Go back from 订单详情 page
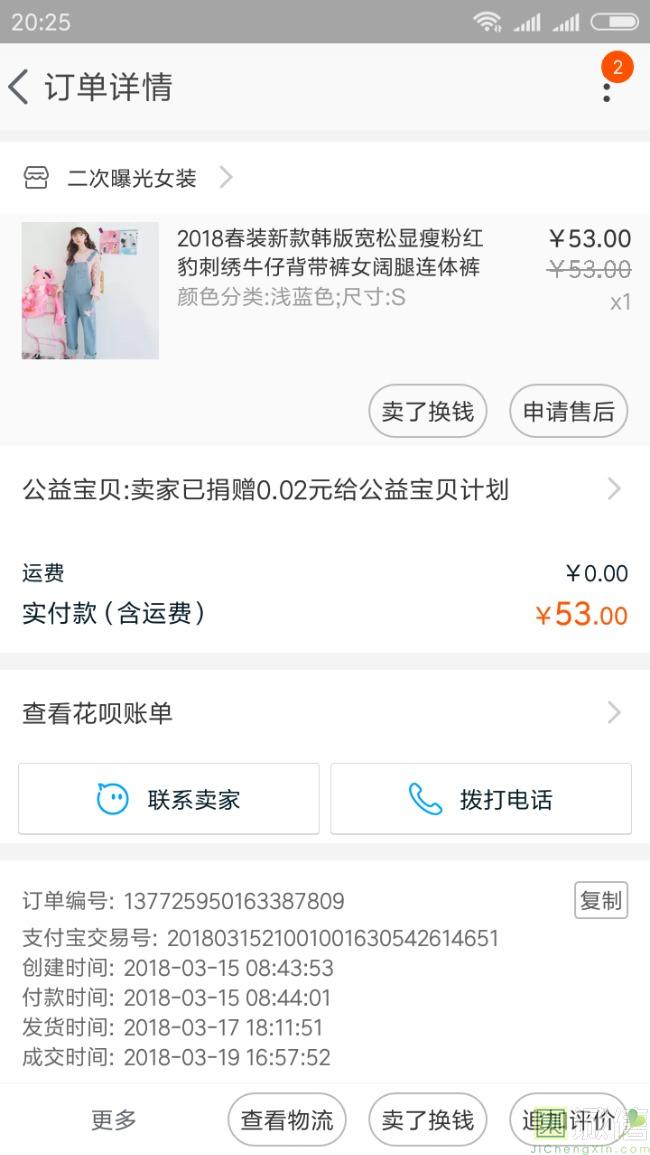The height and width of the screenshot is (1155, 650). click(x=20, y=87)
